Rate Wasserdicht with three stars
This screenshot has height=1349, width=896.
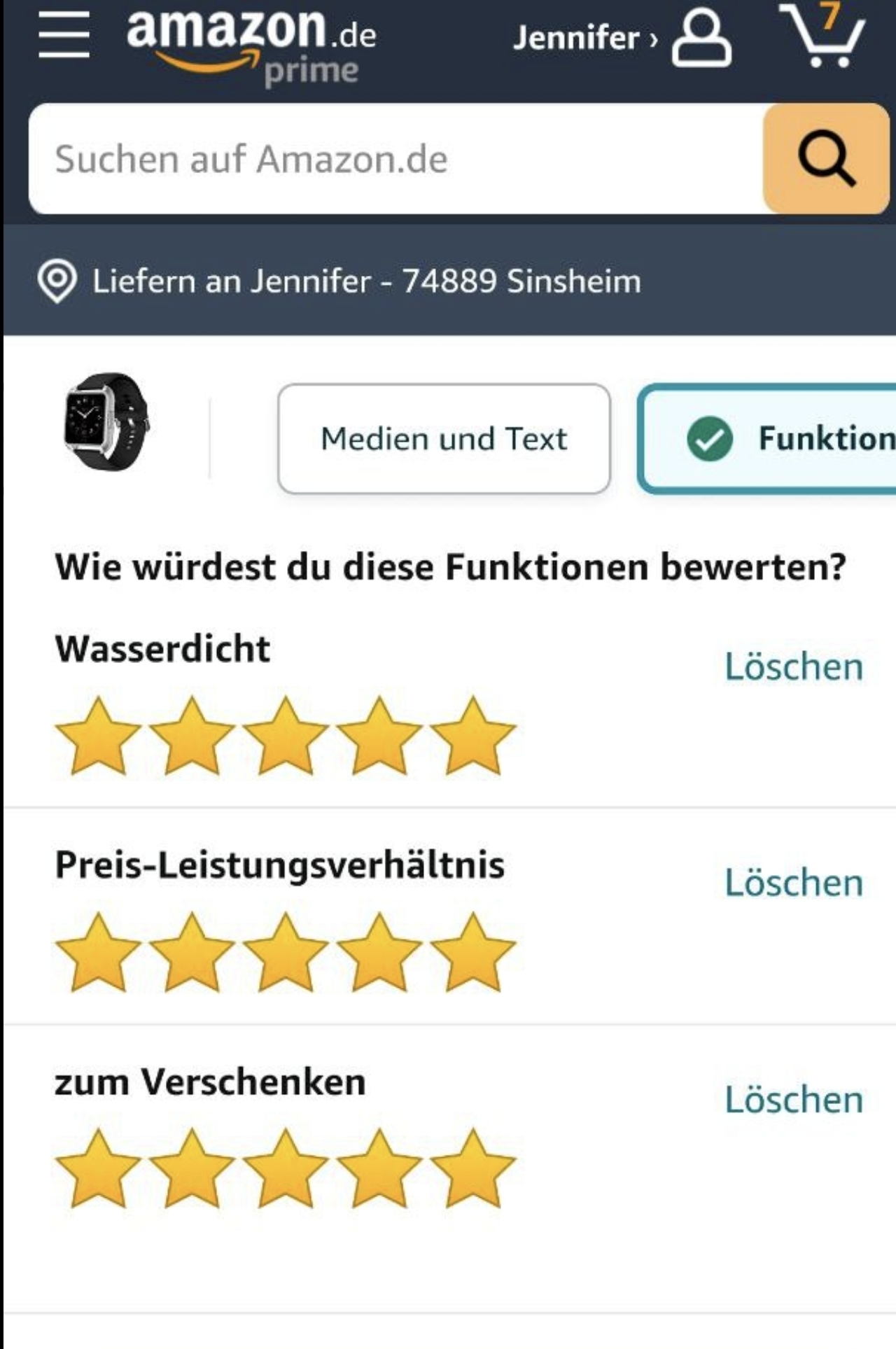tap(286, 736)
